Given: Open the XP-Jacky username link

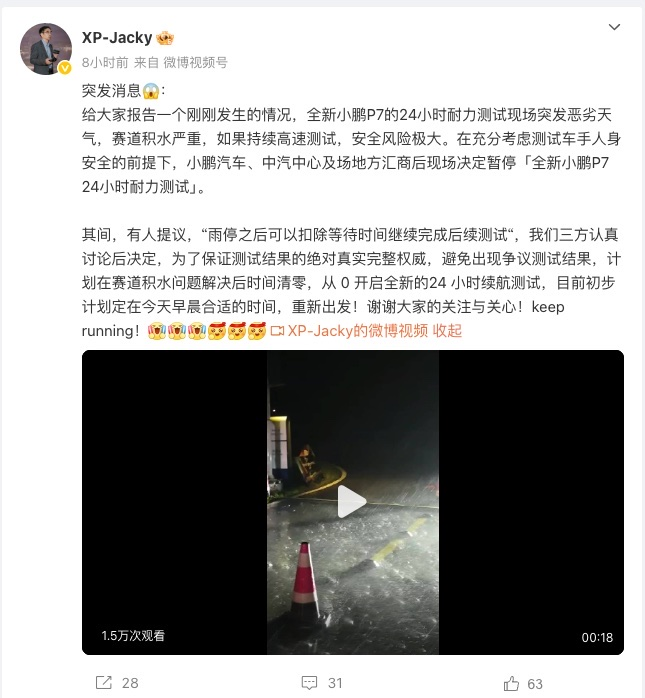Looking at the screenshot, I should click(116, 38).
